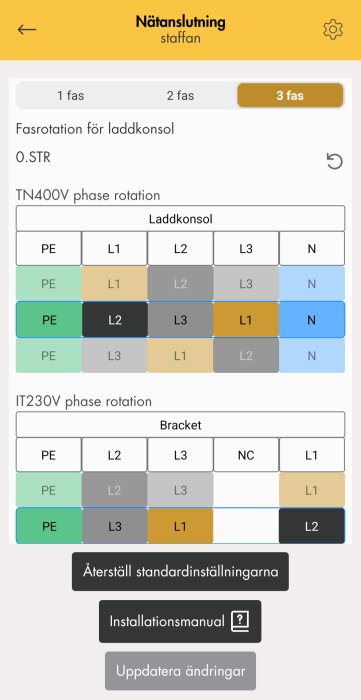Select TN400V rotation row L1 L2 L3
361x700 pixels.
pyautogui.click(x=180, y=283)
